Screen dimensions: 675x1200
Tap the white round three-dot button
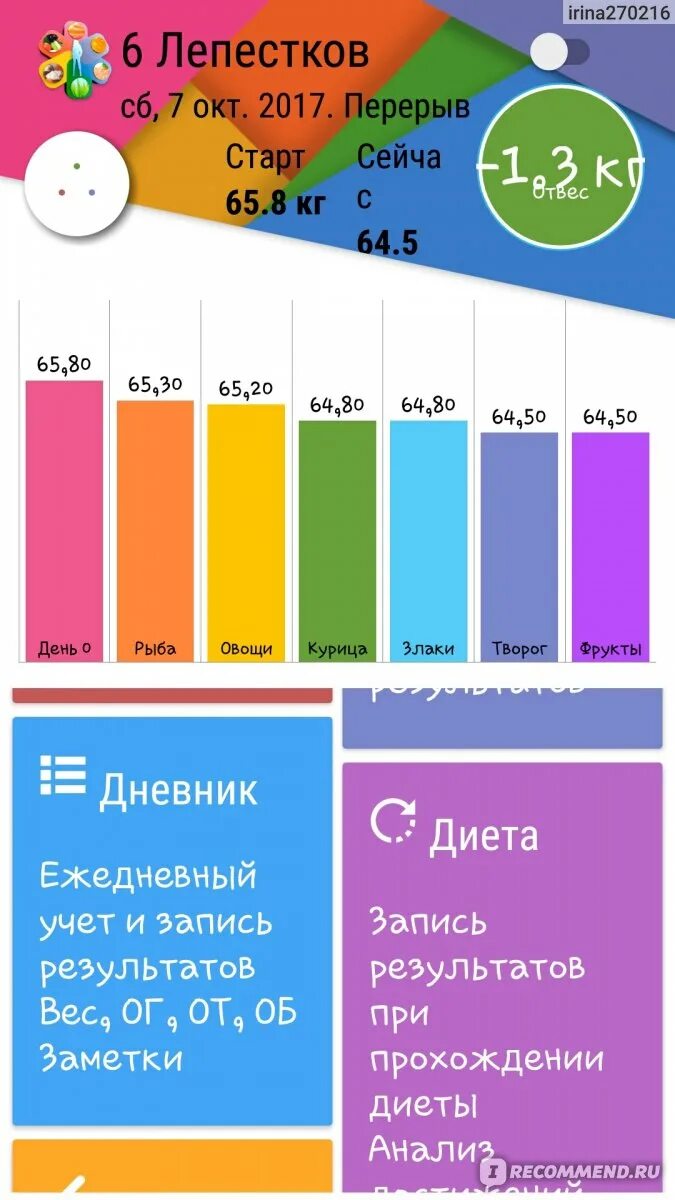coord(77,181)
